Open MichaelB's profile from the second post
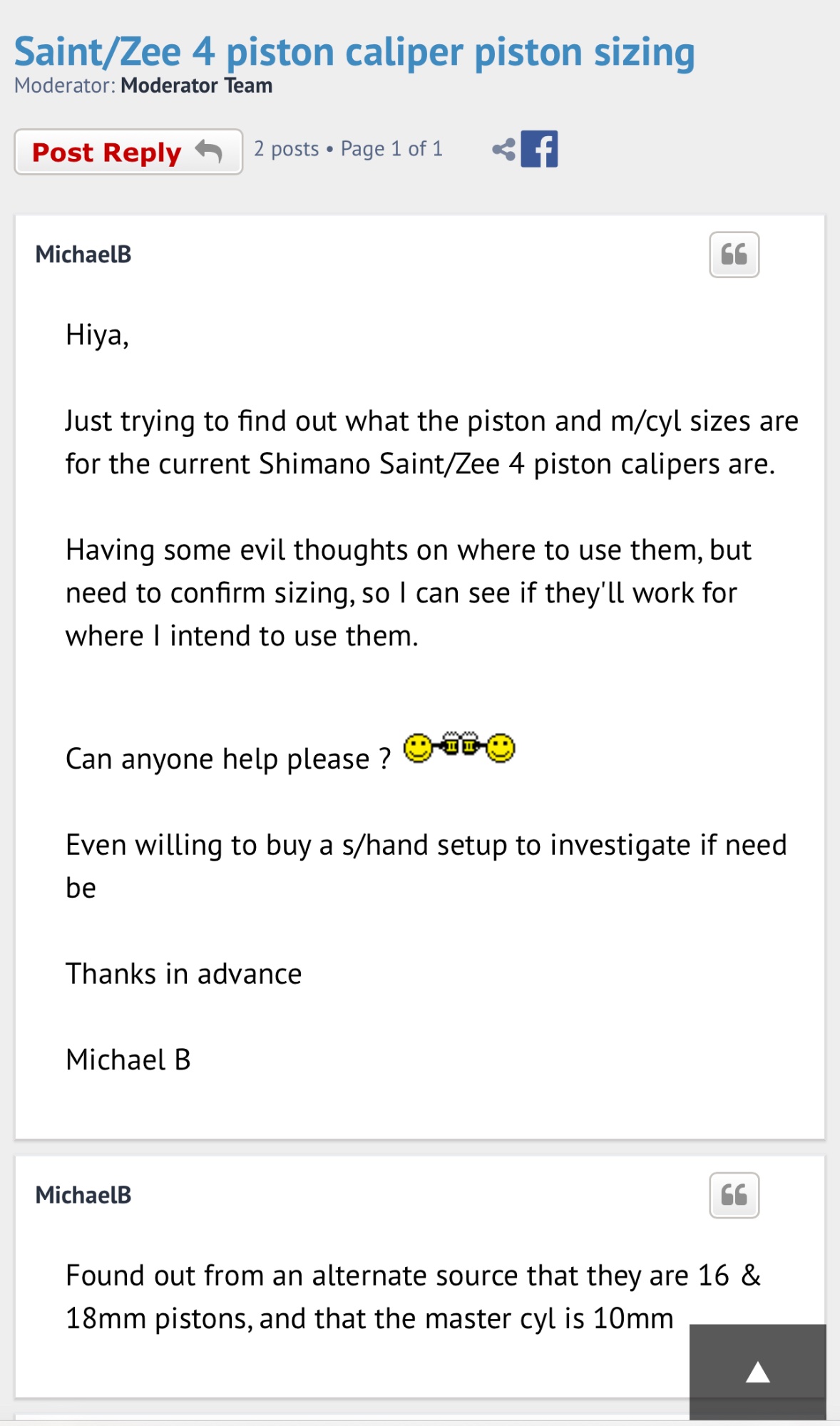Screen dimensions: 840x1426 [x=83, y=1195]
